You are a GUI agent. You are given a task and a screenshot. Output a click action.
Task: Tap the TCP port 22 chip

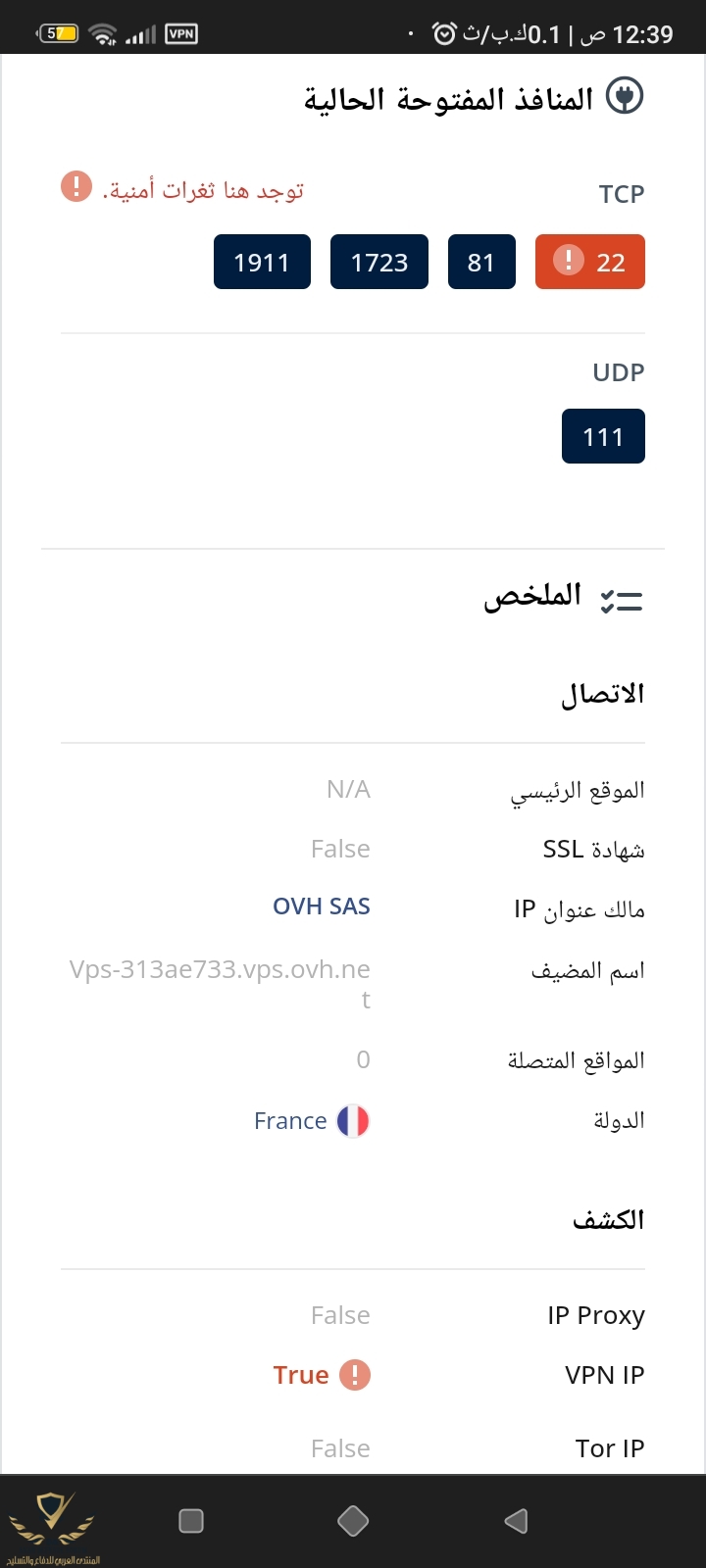[589, 262]
